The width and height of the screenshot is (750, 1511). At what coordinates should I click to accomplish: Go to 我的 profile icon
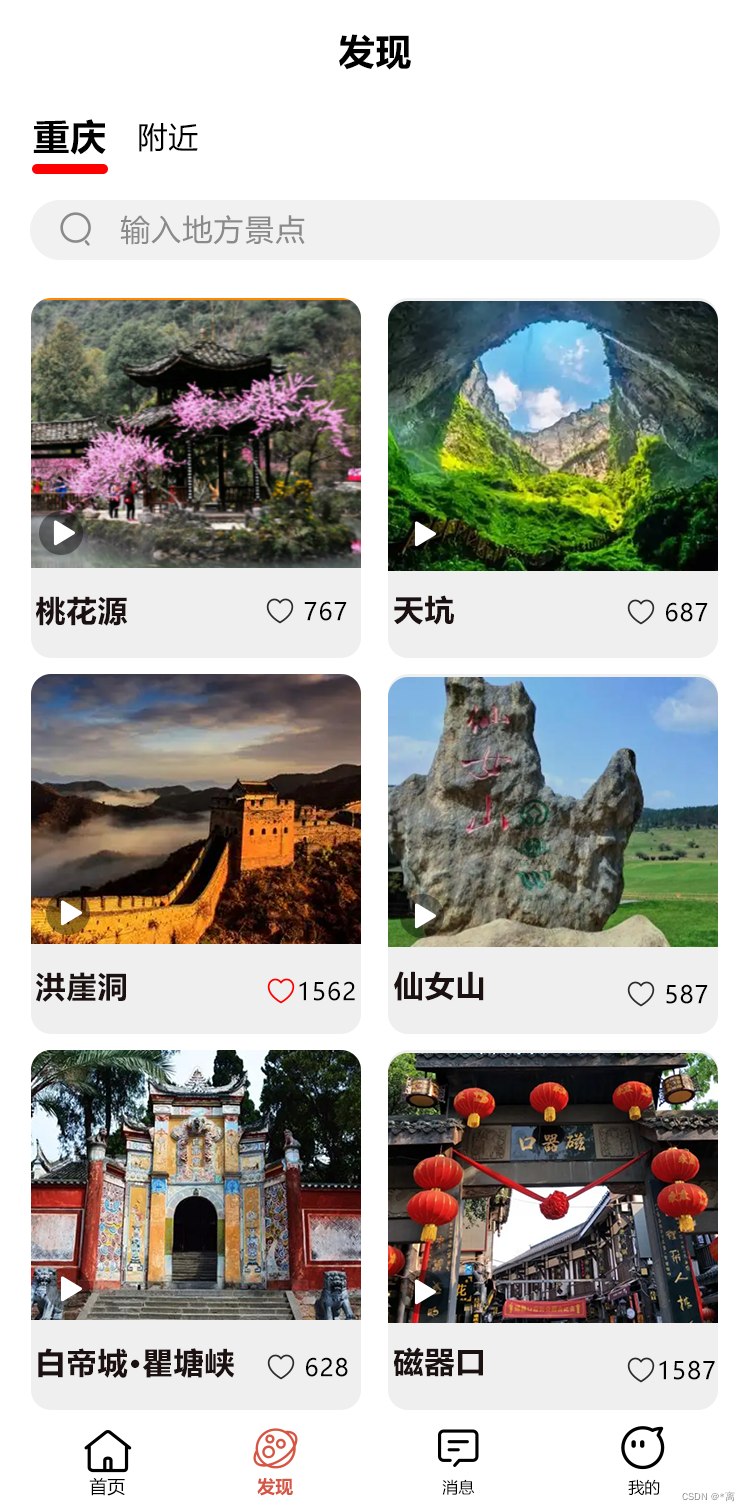[643, 1447]
